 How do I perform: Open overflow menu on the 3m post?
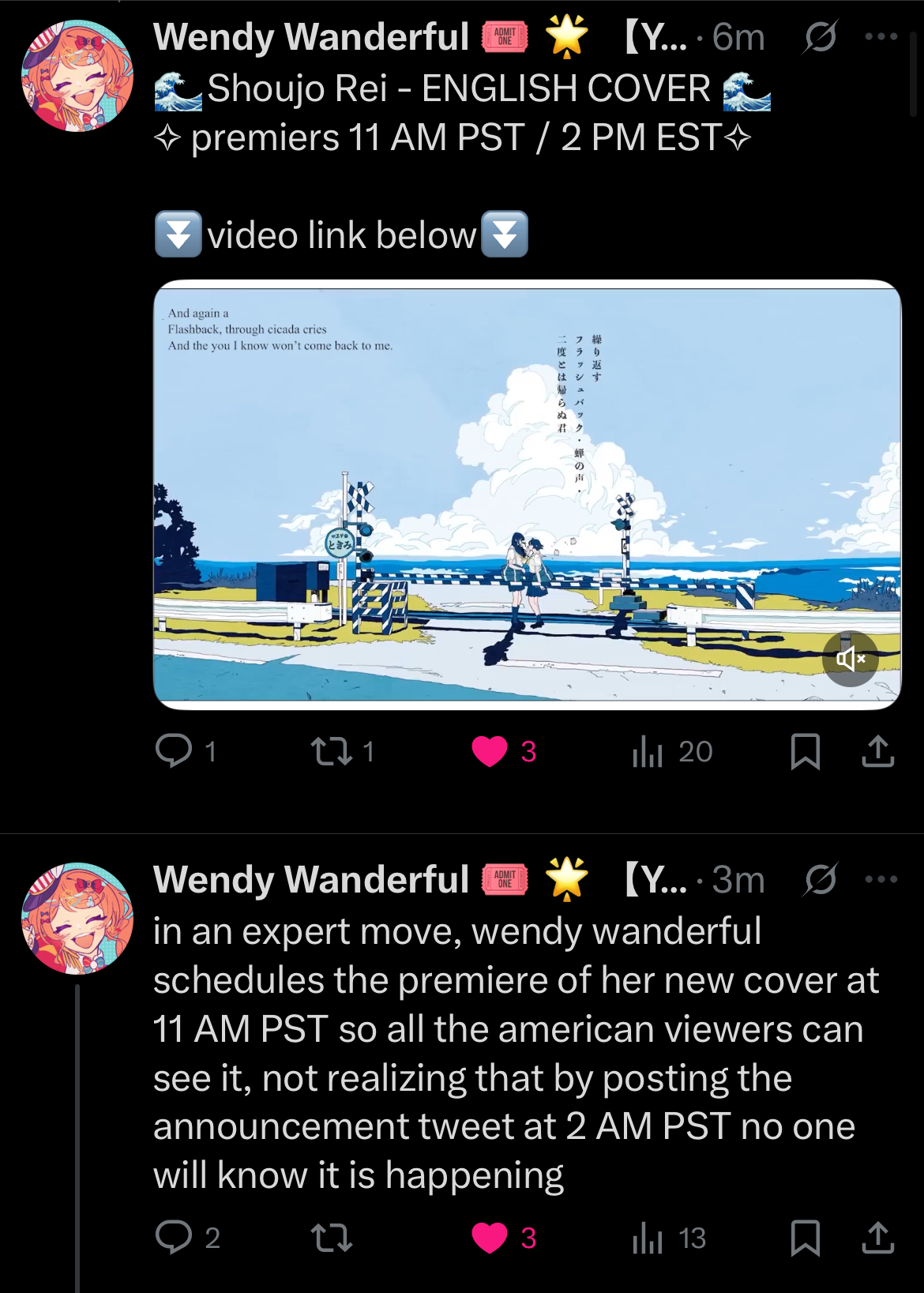point(881,879)
